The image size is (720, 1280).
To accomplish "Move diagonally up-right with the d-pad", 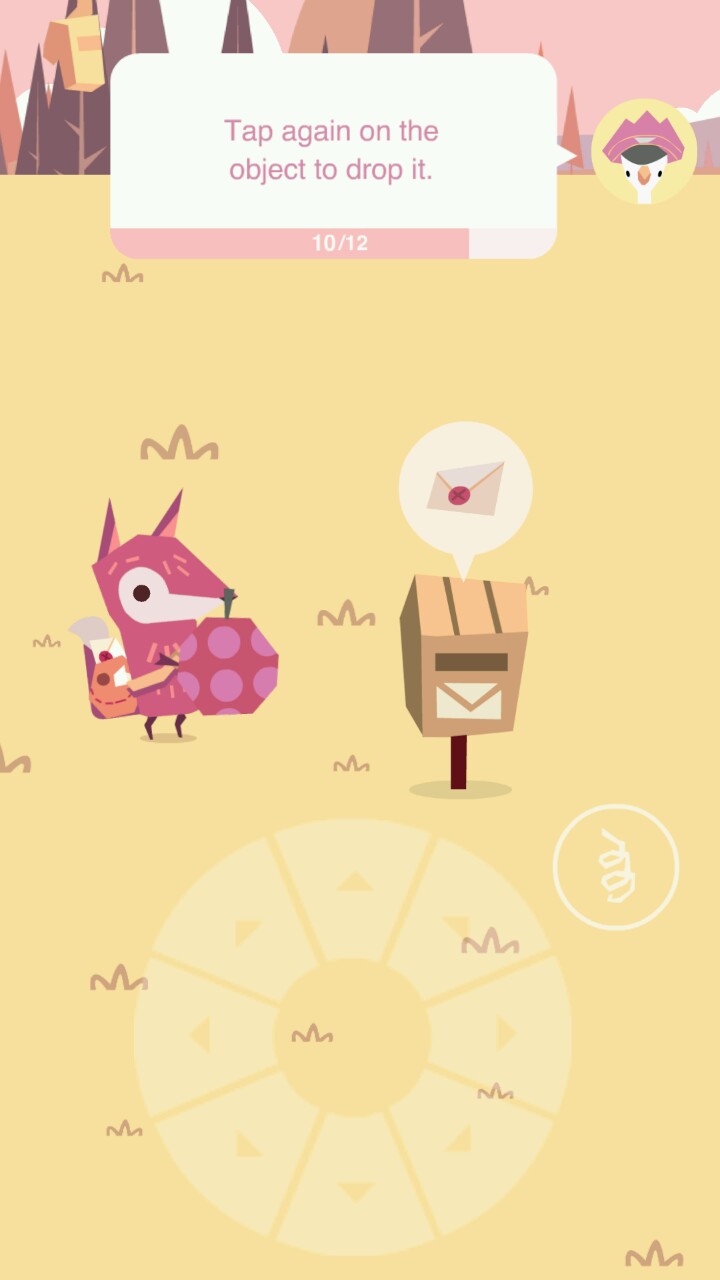I will [x=462, y=930].
